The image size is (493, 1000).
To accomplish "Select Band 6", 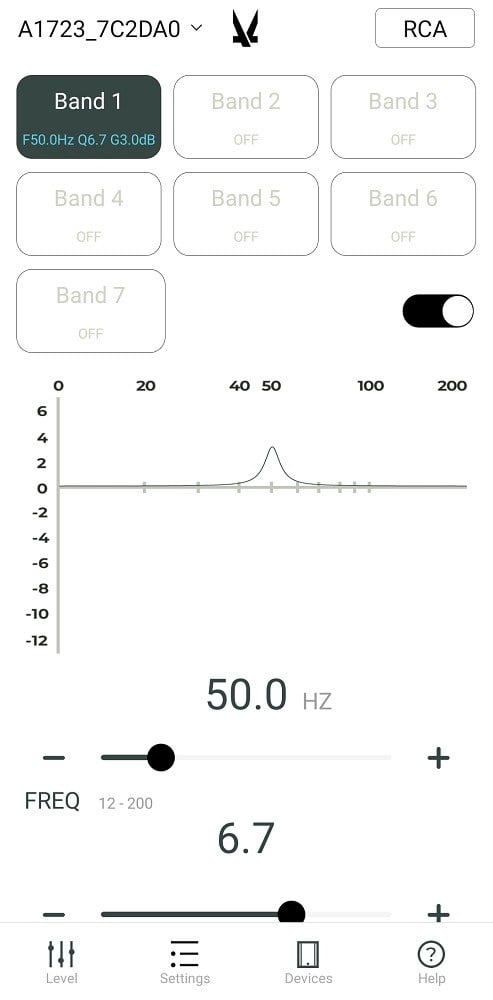I will click(x=403, y=214).
